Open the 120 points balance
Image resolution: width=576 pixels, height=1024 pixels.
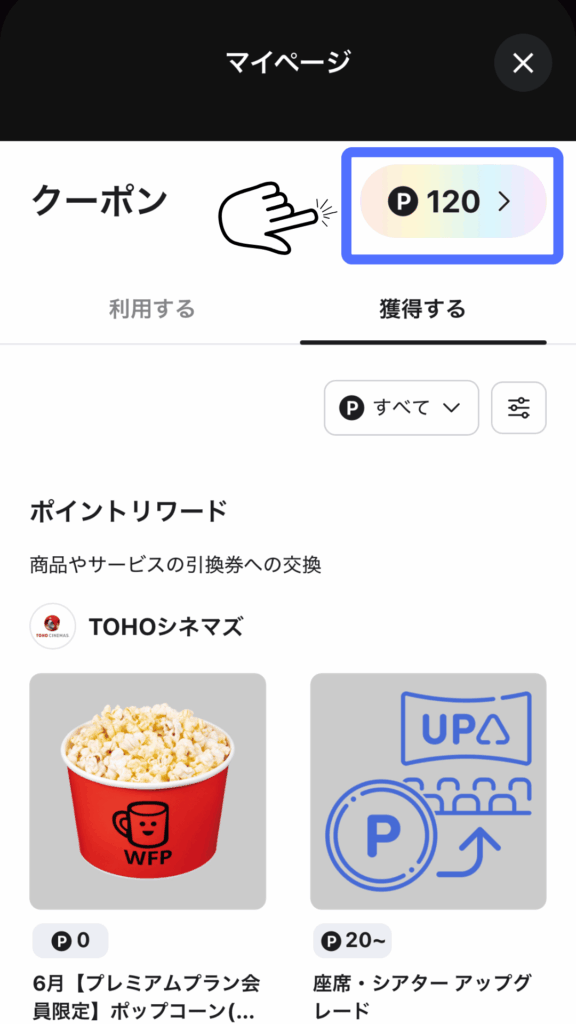click(x=453, y=202)
